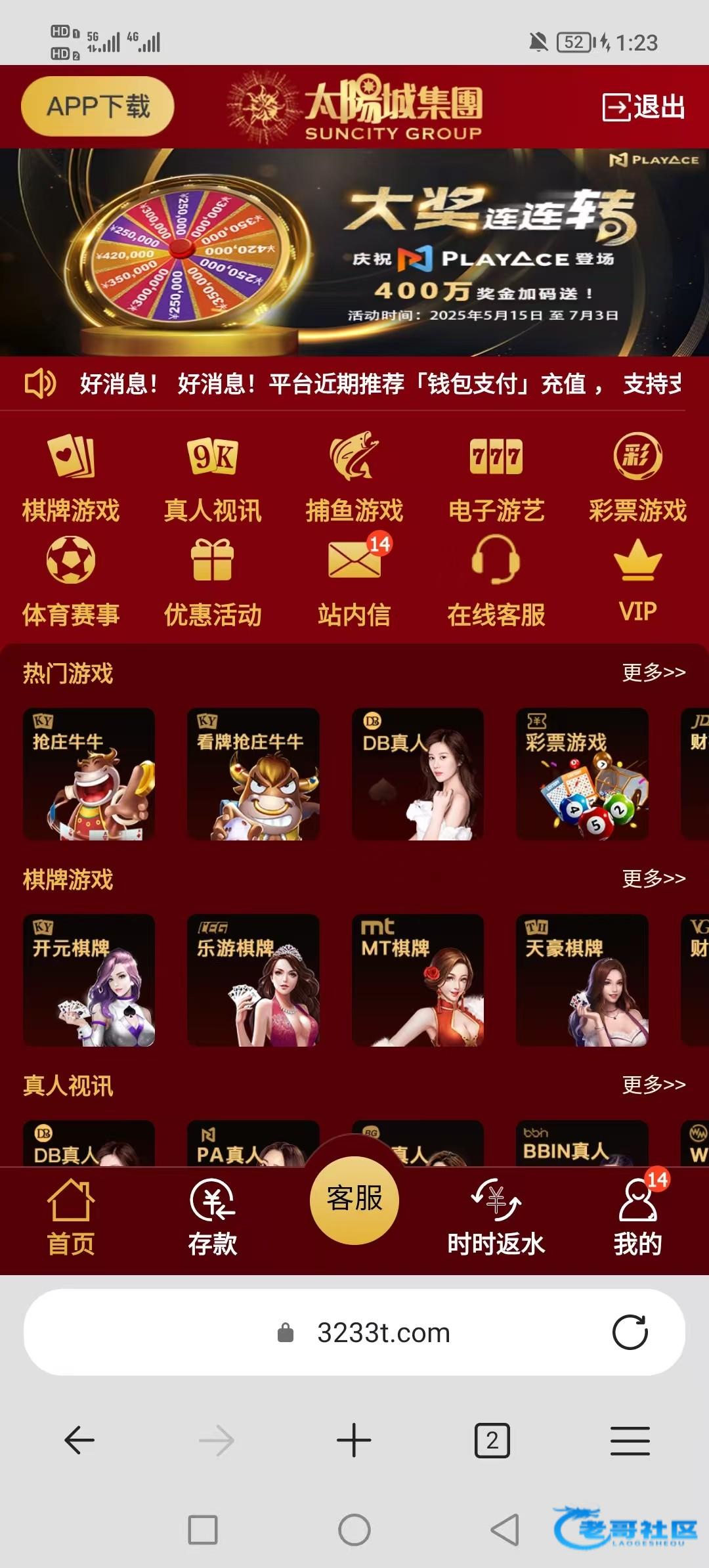
Task: Switch to 存款 tab
Action: tap(213, 1217)
